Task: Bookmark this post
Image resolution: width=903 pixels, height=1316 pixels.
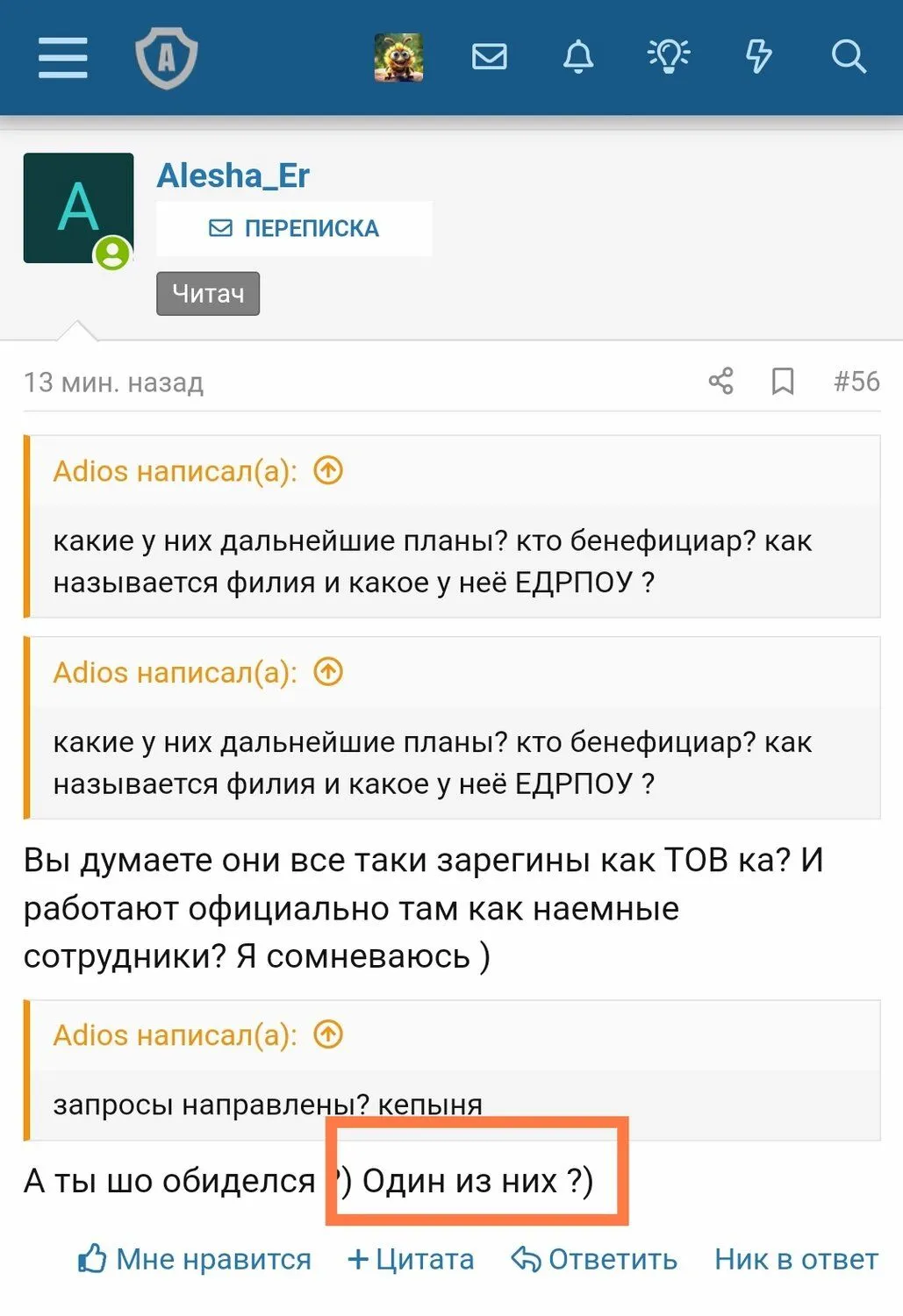Action: (783, 381)
